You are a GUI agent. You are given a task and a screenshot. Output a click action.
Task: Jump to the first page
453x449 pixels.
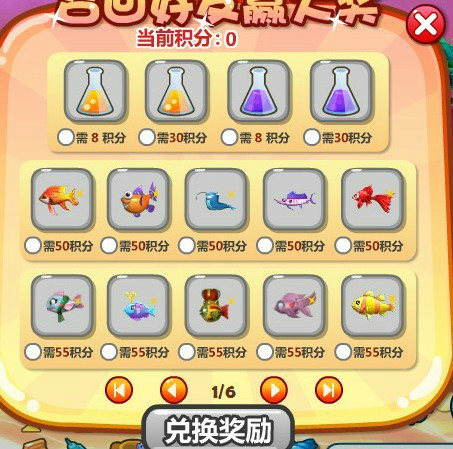(119, 390)
